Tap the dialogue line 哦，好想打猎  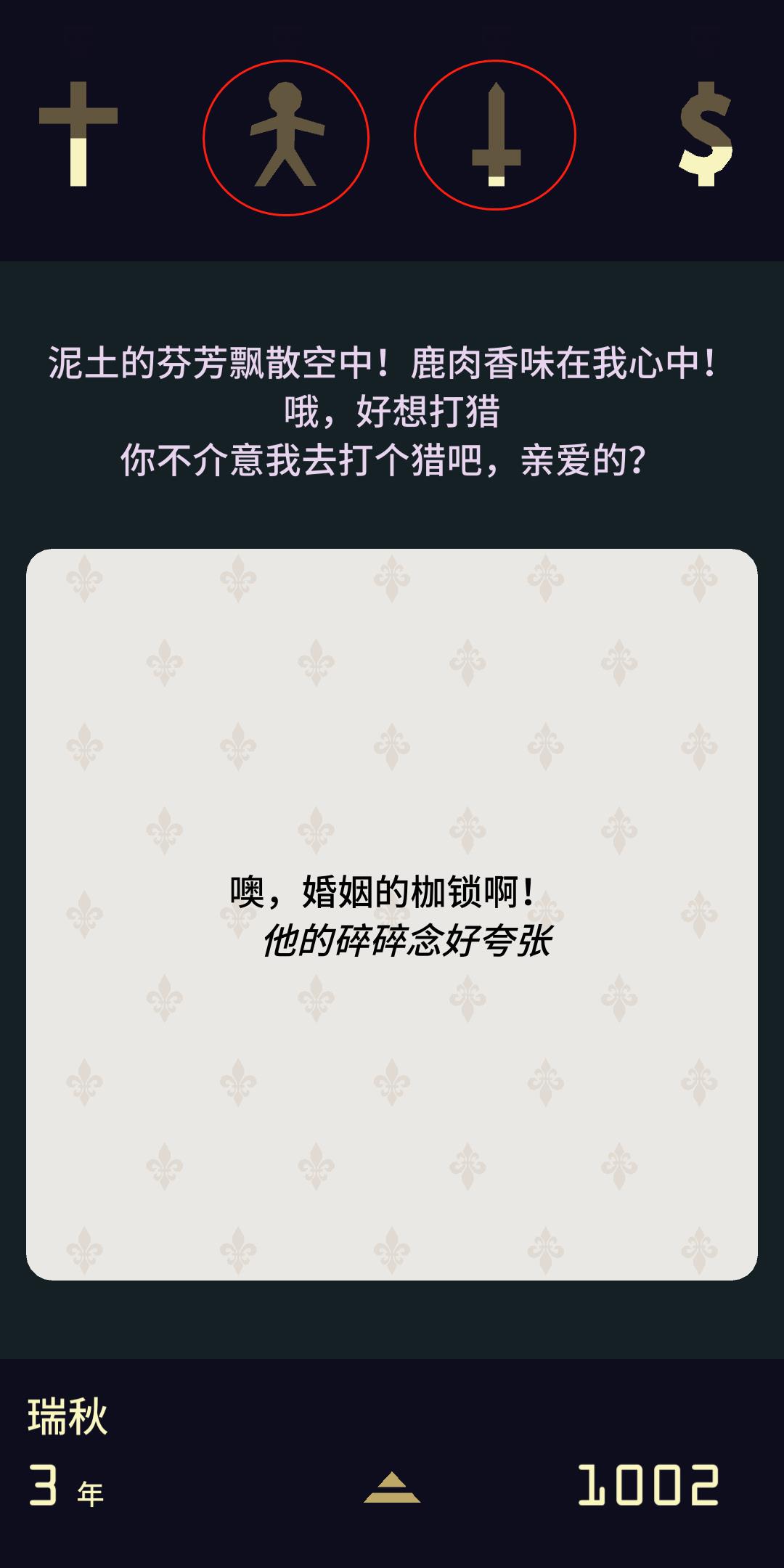pos(392,412)
